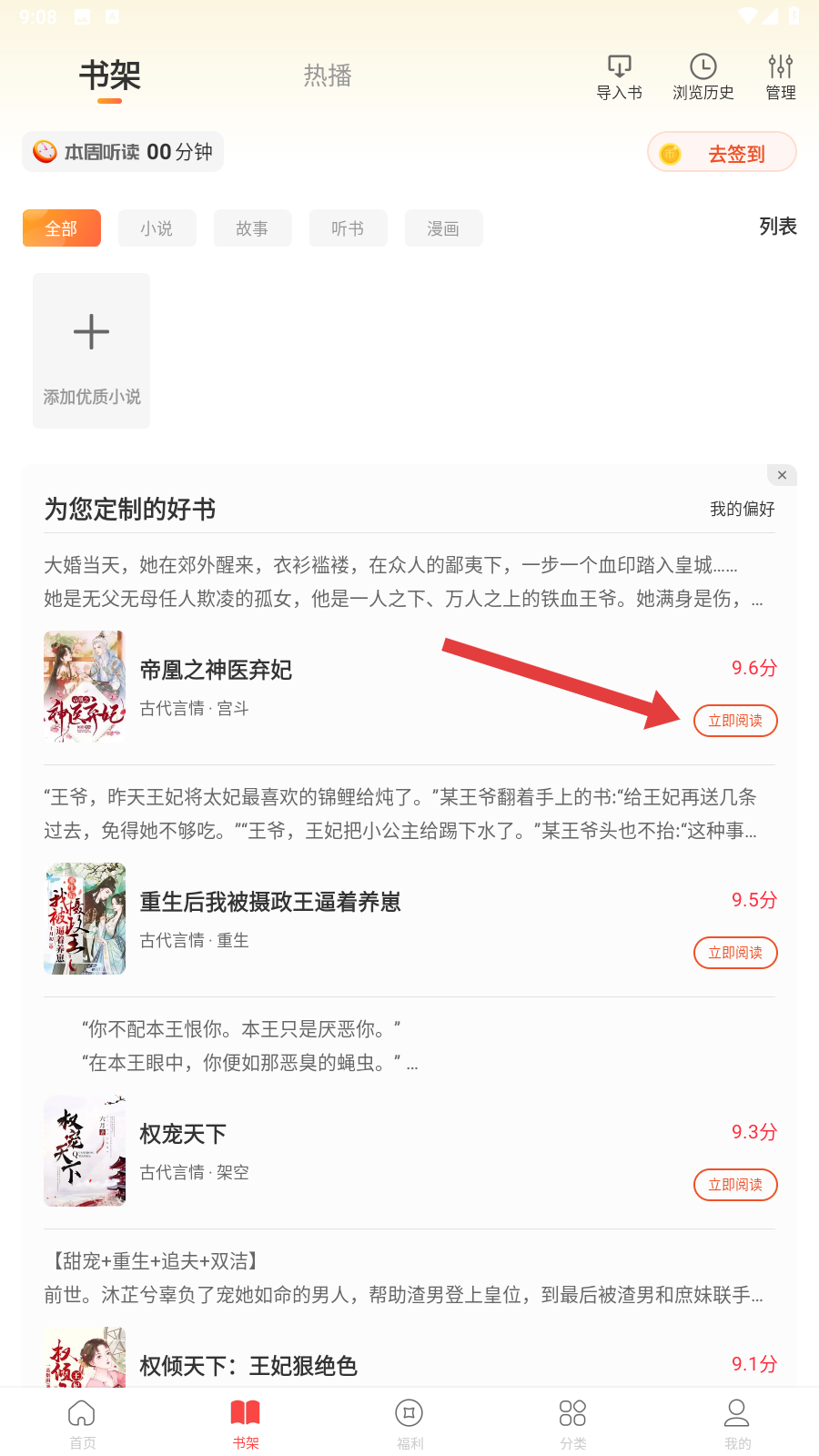Open the 管理 bookshelf management option
This screenshot has height=1456, width=819.
780,76
